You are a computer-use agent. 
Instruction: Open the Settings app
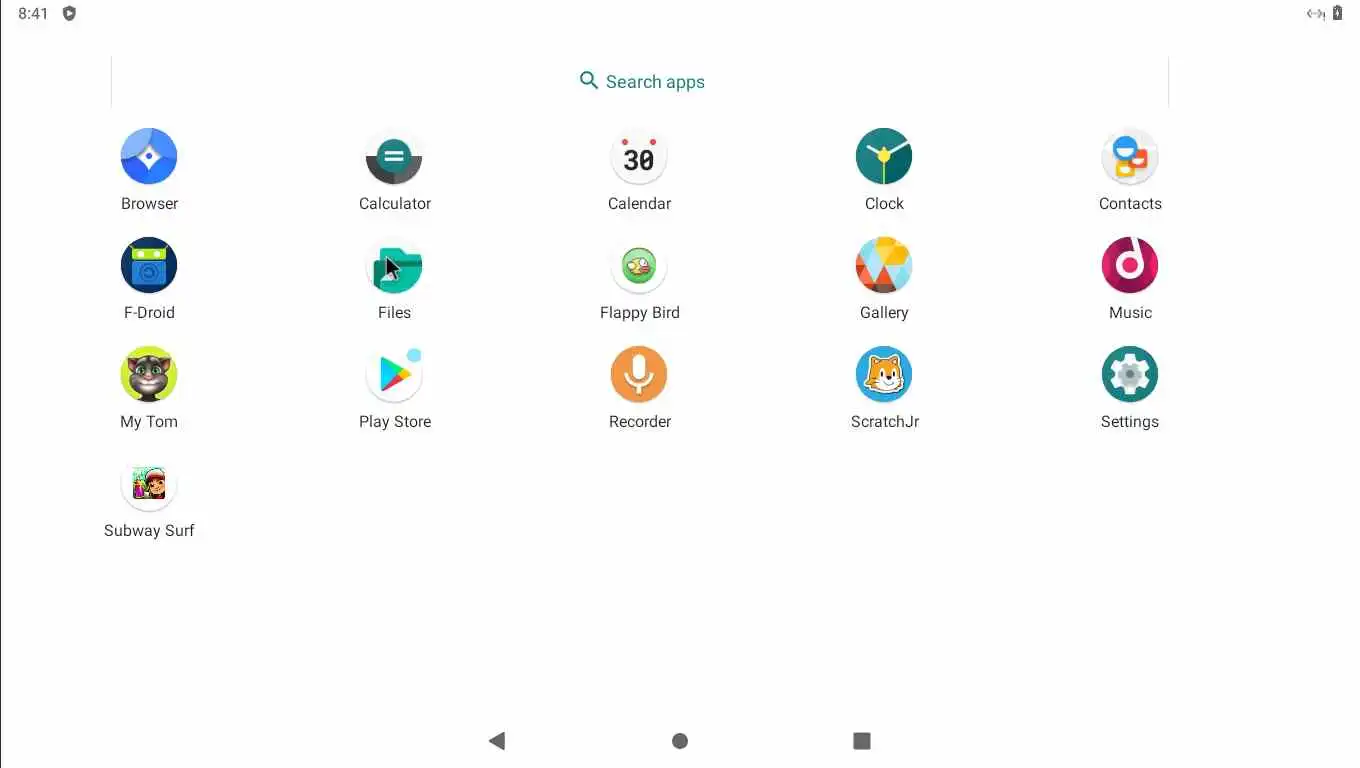tap(1130, 375)
